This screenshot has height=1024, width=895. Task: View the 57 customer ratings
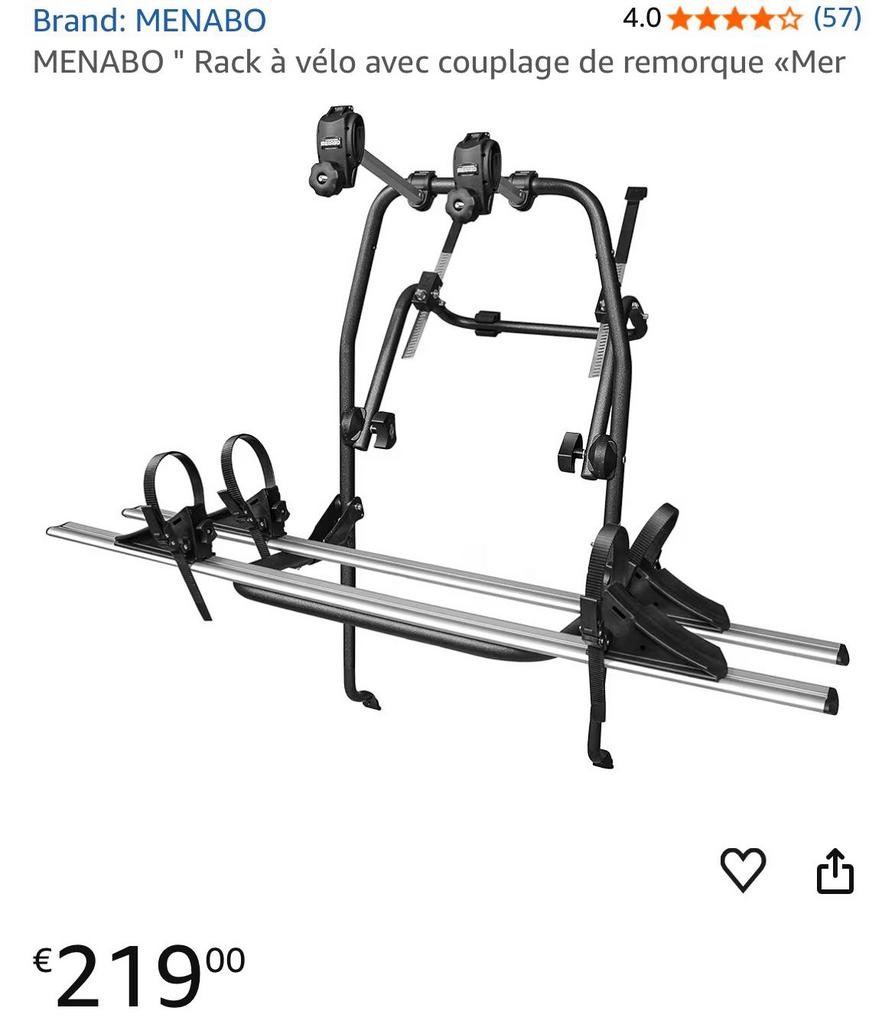click(x=837, y=18)
